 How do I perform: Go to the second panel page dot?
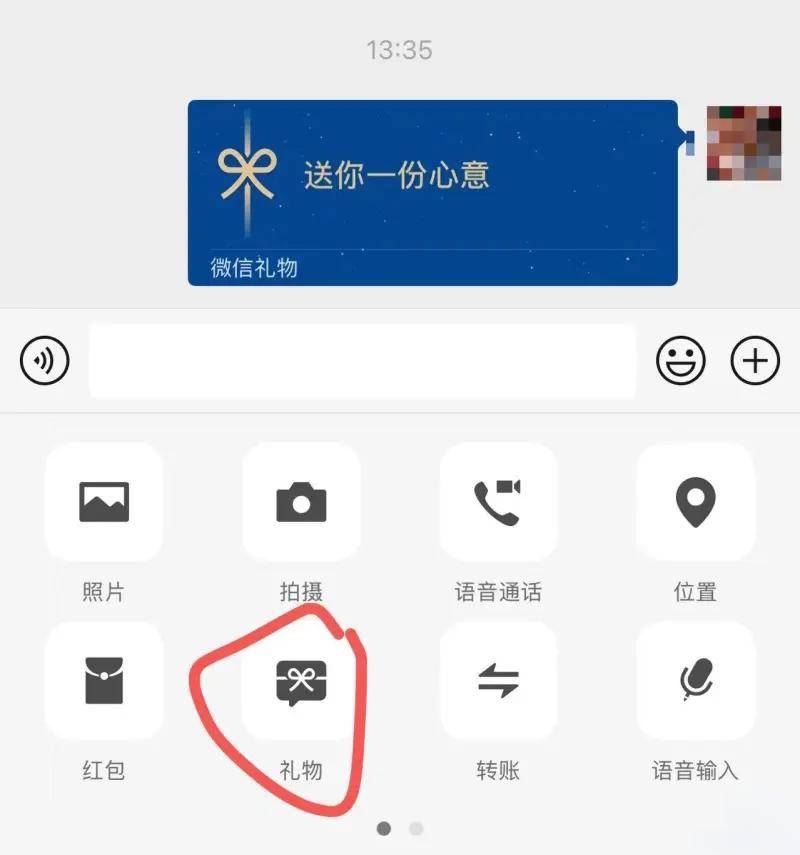tap(416, 828)
